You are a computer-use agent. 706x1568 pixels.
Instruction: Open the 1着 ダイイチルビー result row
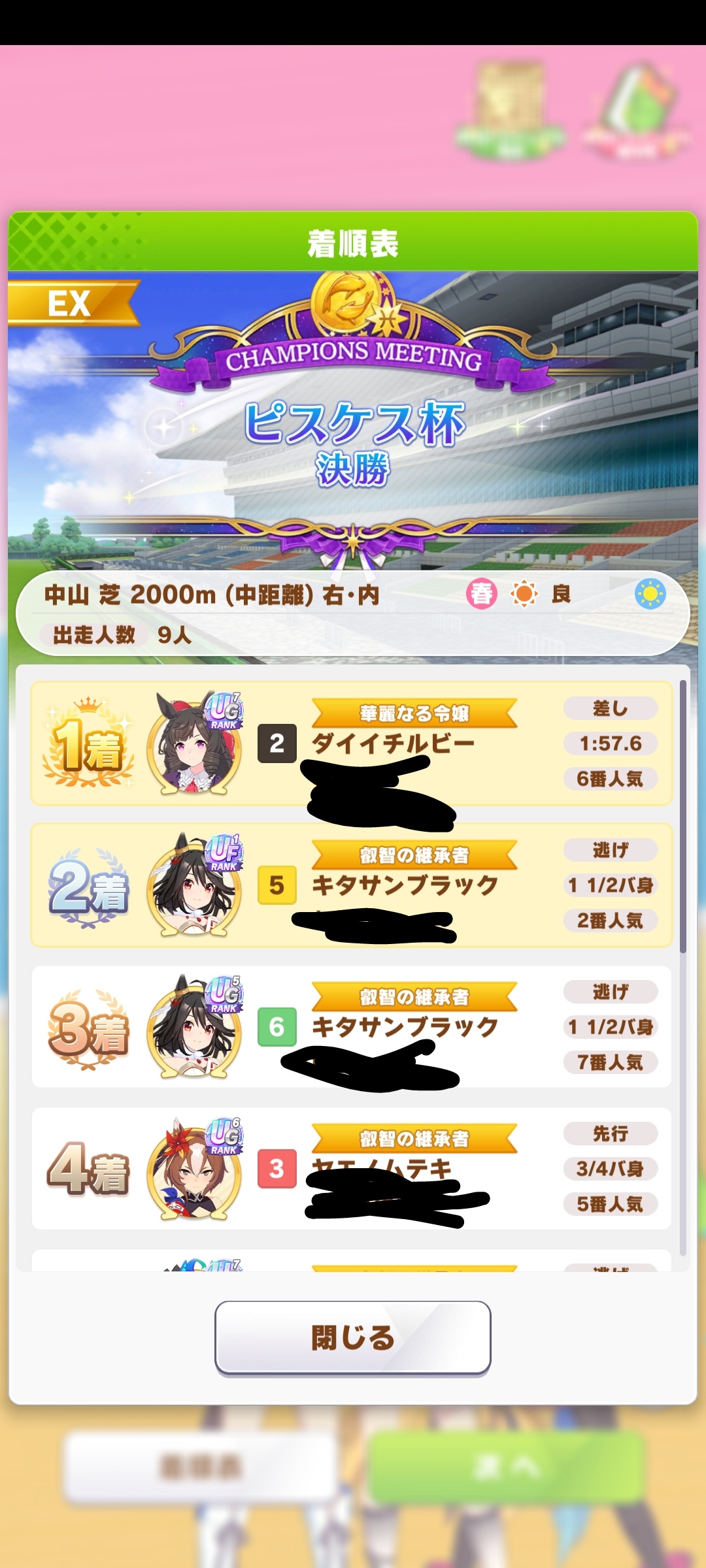click(x=352, y=743)
